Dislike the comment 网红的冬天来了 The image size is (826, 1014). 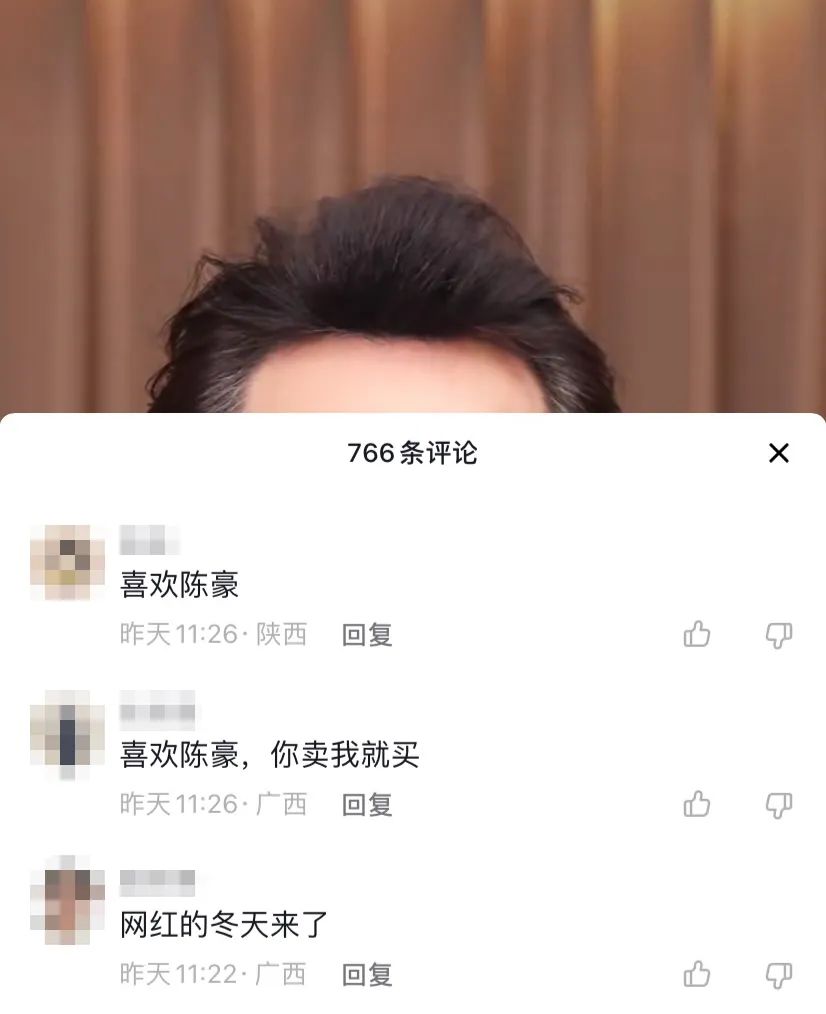pos(778,975)
